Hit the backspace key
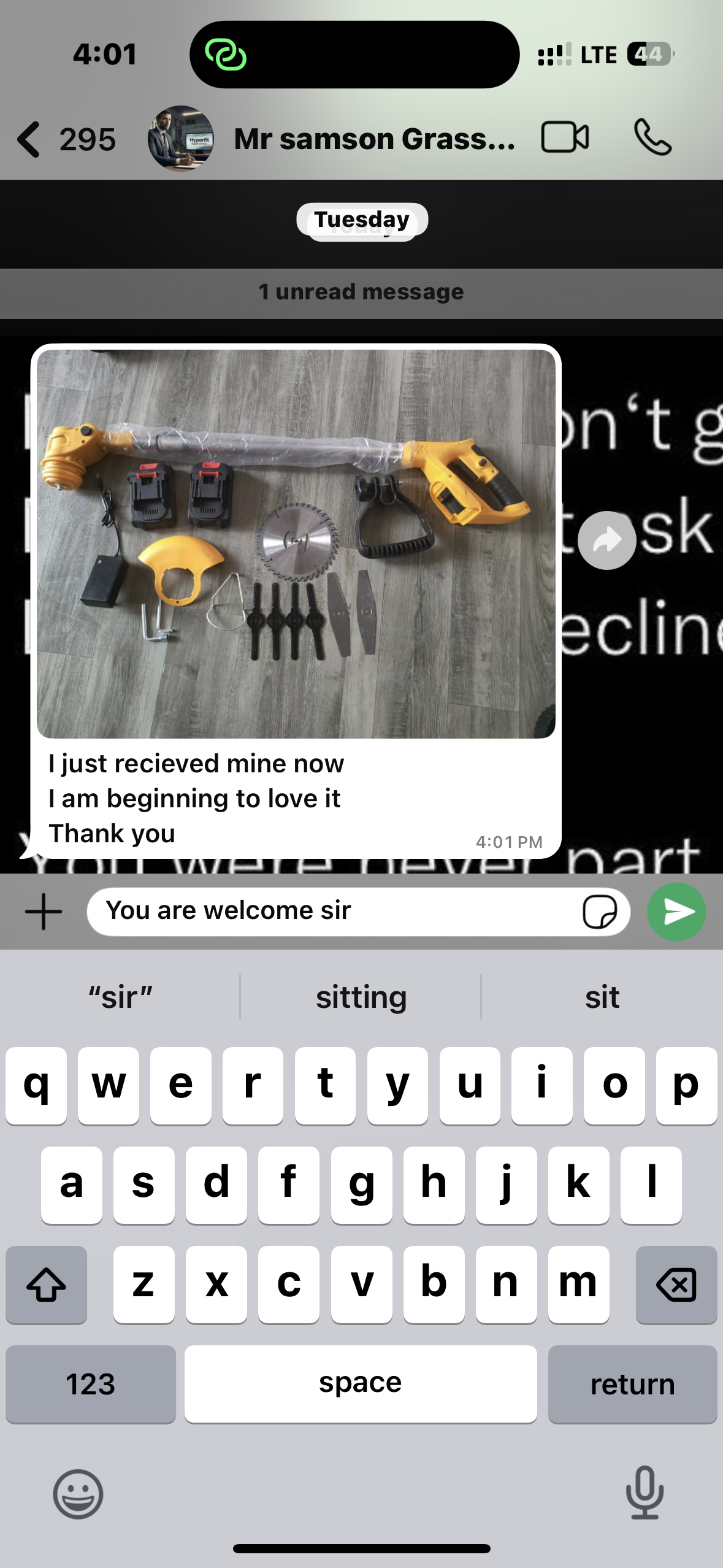The image size is (723, 1568). pos(676,1285)
